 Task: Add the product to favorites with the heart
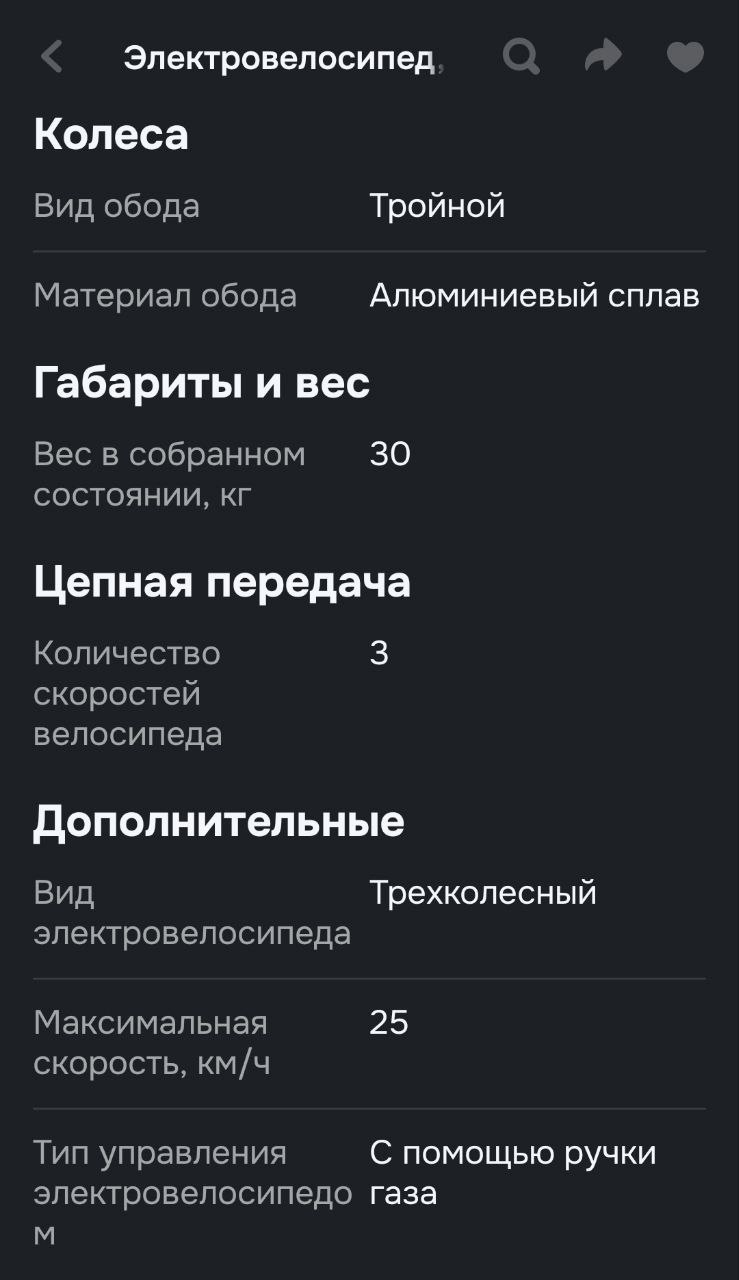click(685, 58)
